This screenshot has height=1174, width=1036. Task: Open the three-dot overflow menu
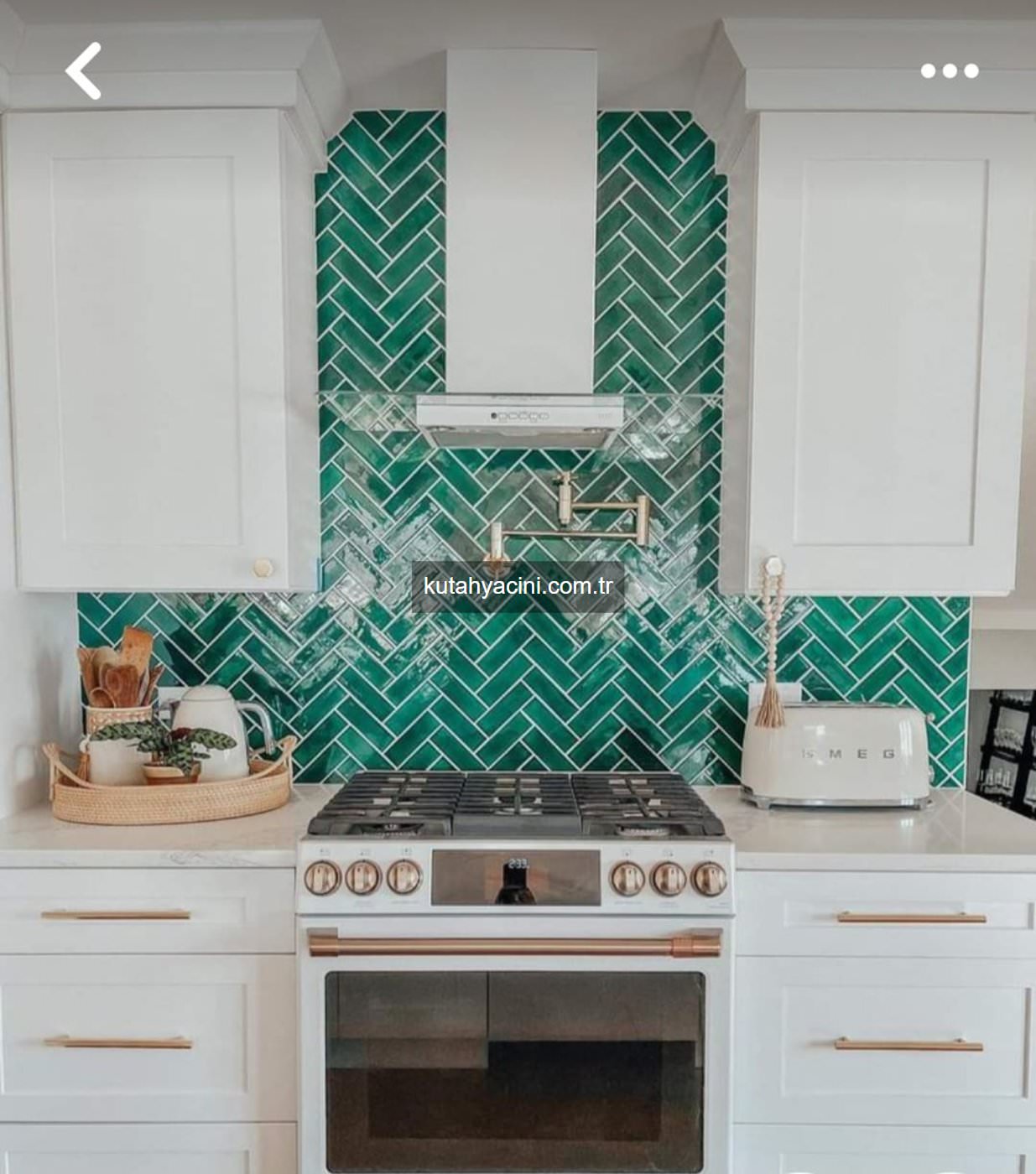(x=949, y=71)
